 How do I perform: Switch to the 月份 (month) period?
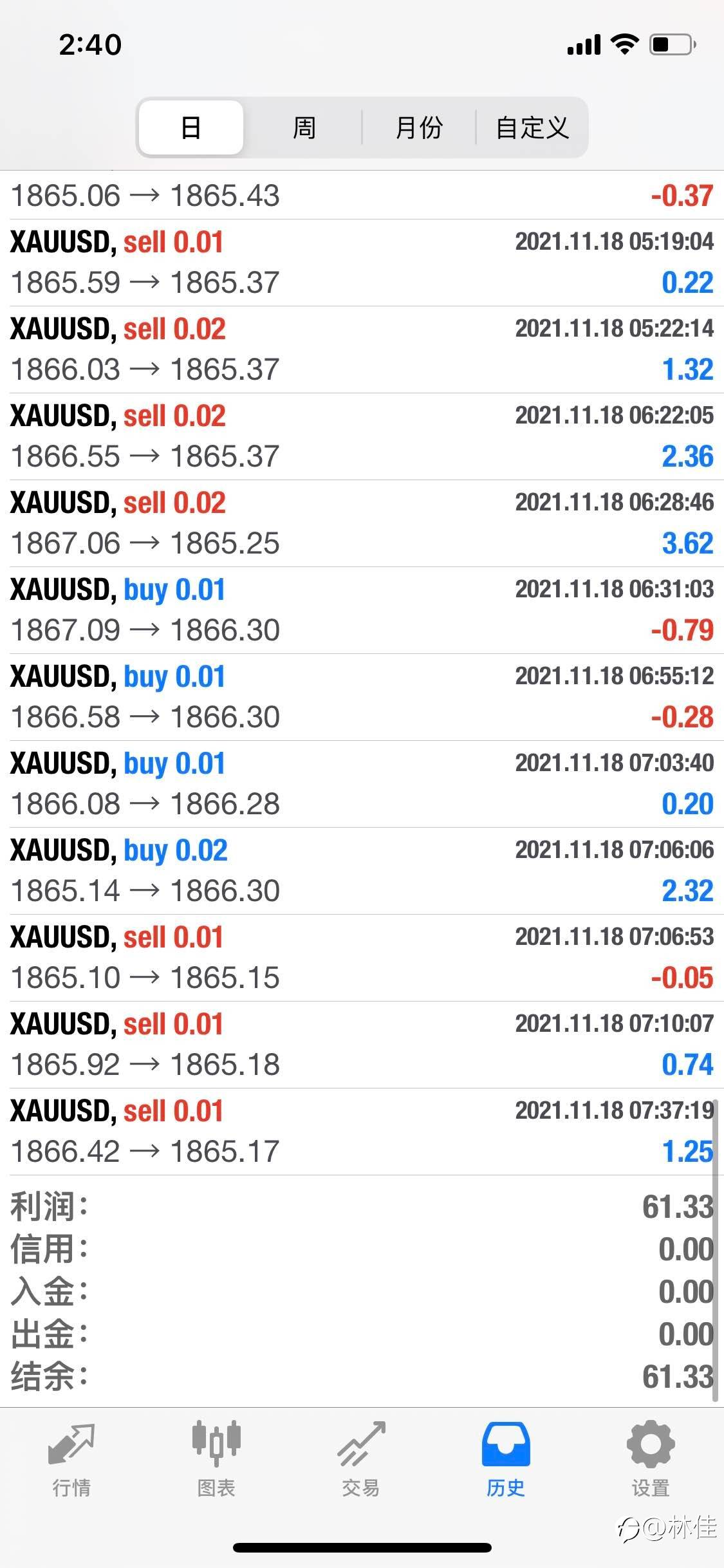(x=419, y=127)
